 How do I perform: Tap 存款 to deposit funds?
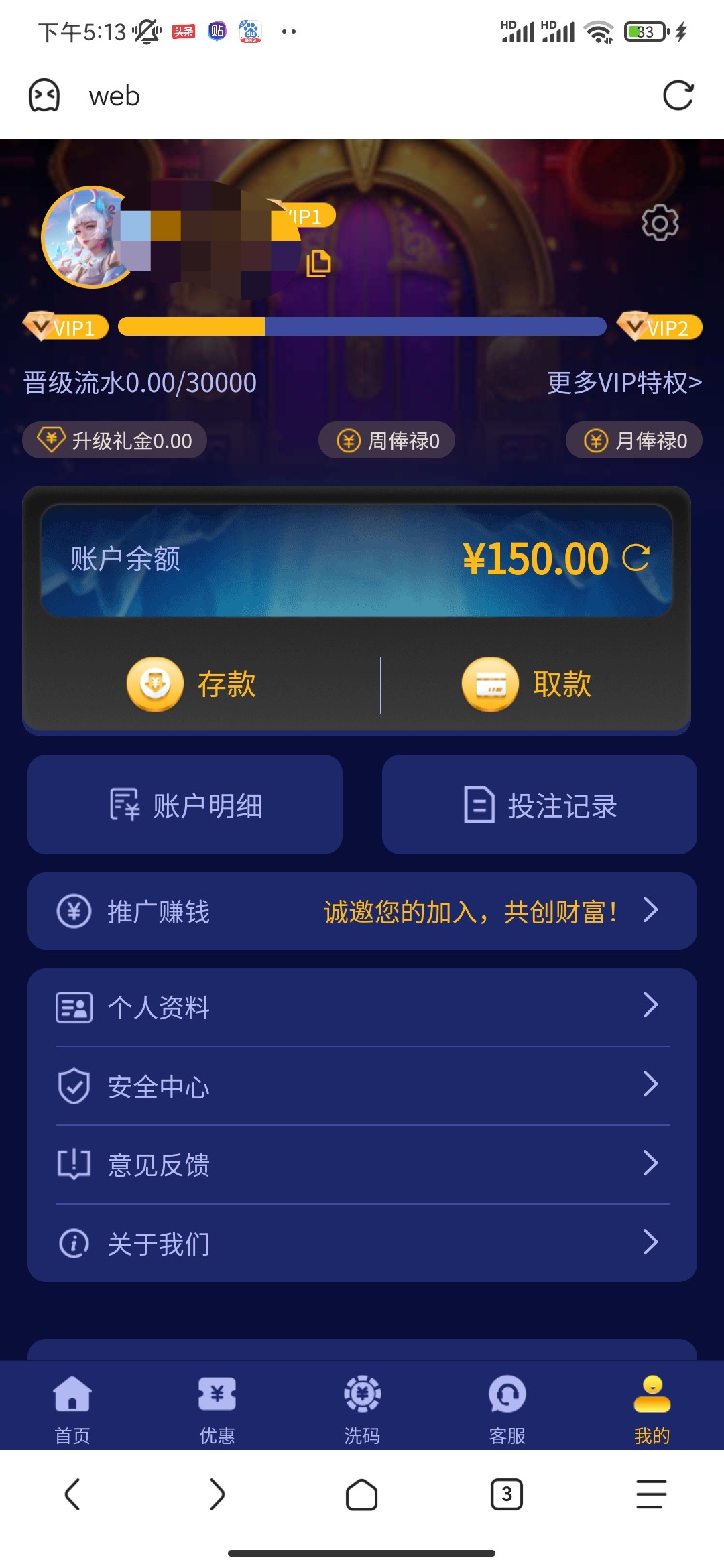pos(192,684)
